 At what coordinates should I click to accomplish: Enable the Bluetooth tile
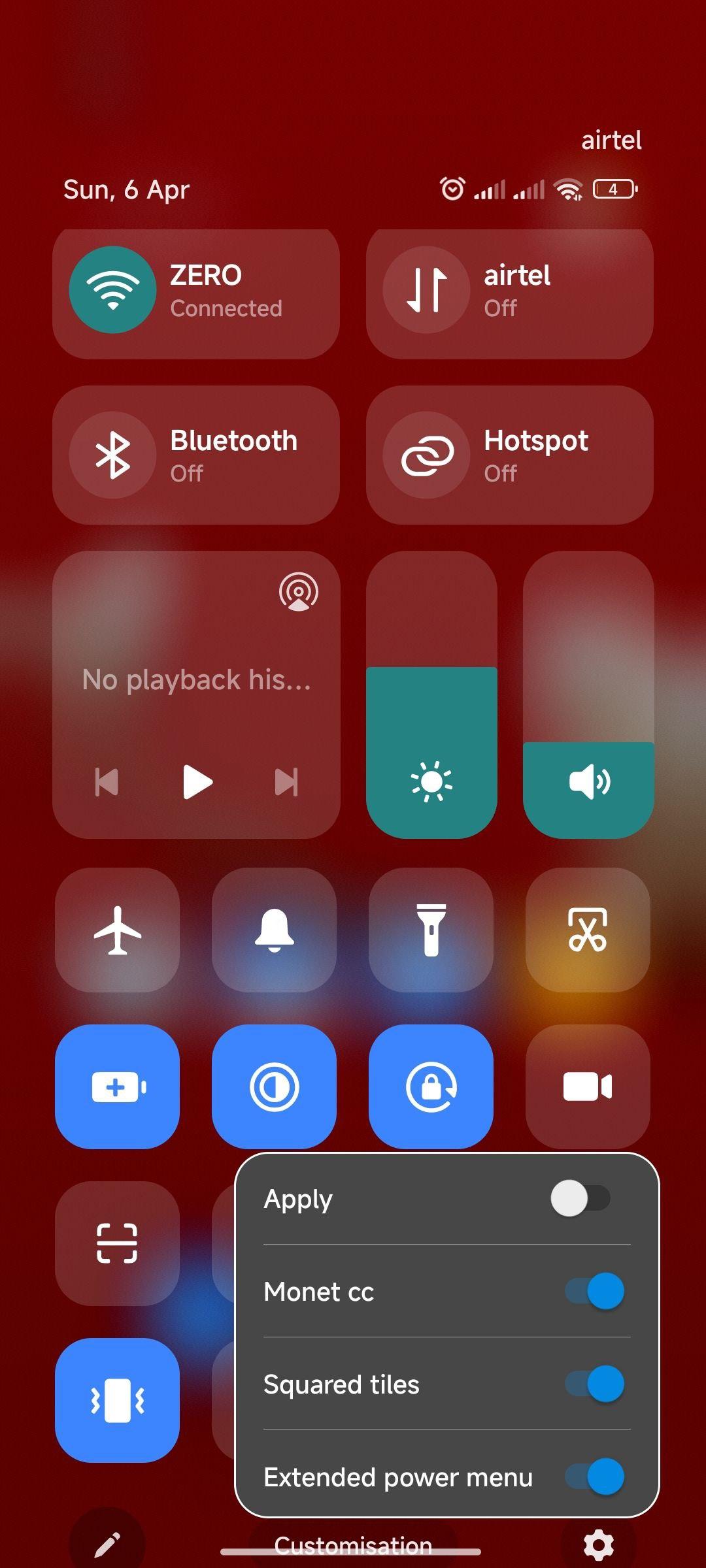tap(196, 455)
